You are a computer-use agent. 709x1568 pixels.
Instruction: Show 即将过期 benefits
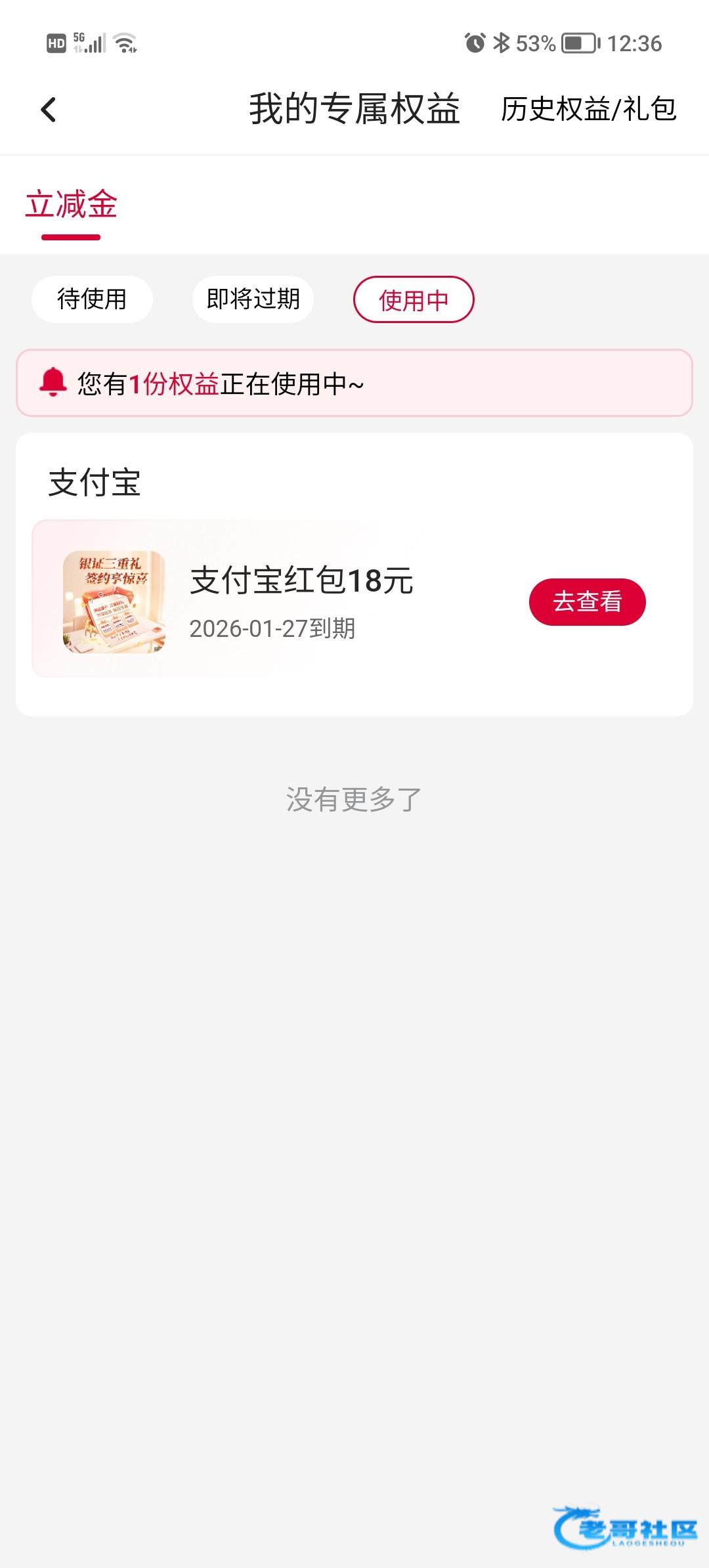tap(253, 299)
